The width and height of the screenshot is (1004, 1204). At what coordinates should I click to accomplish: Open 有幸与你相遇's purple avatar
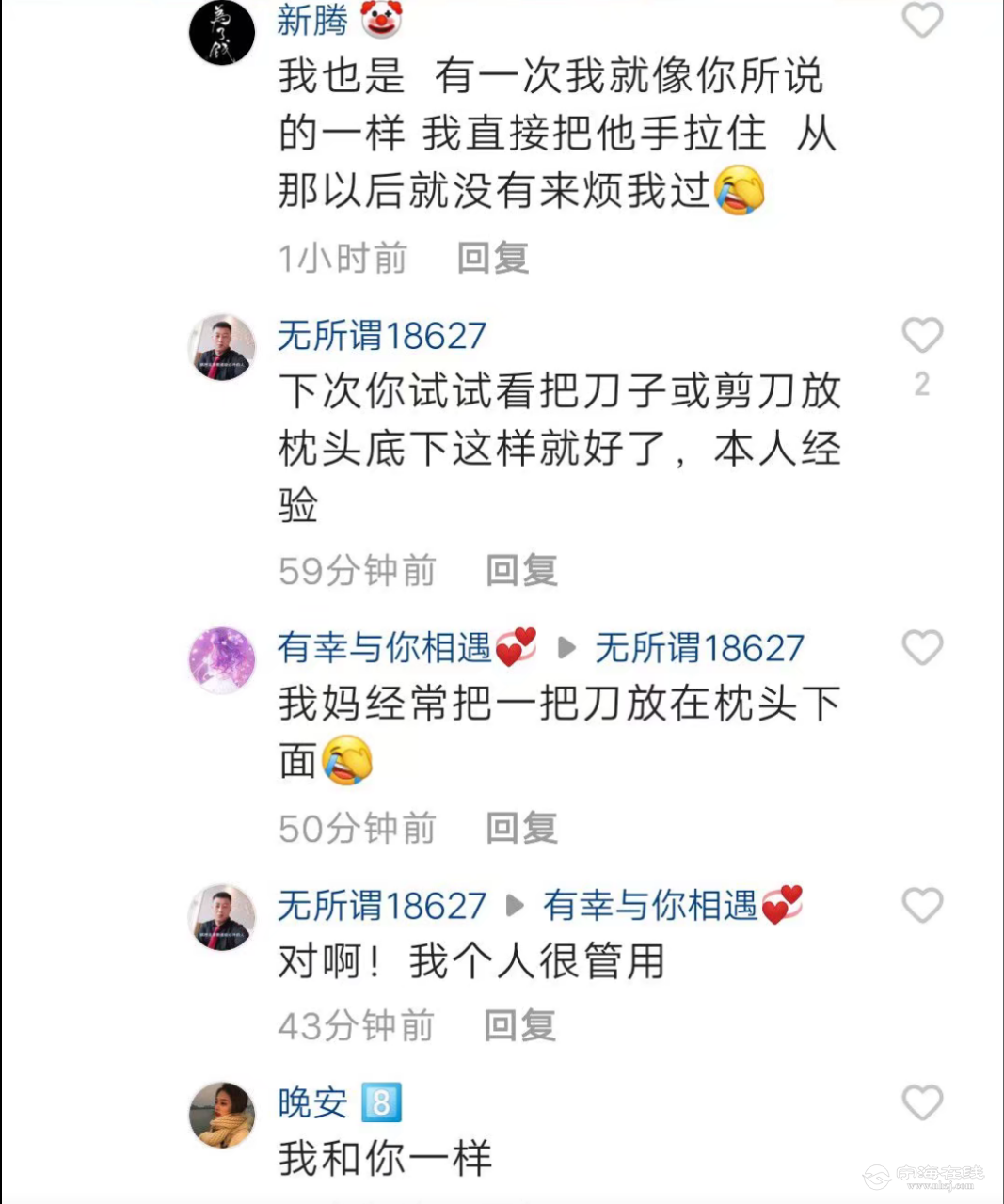(x=222, y=659)
